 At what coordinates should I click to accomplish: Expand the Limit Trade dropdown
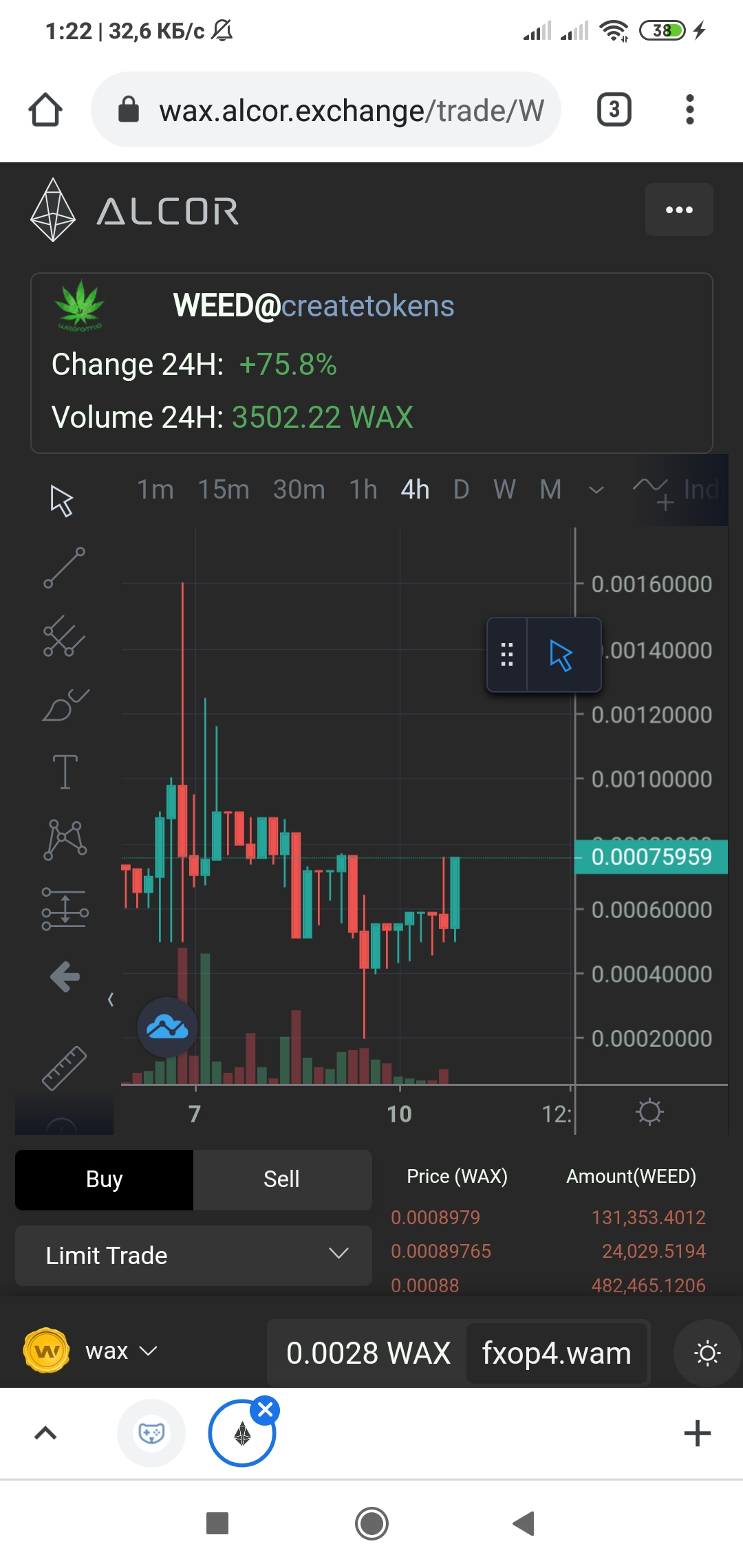tap(193, 1255)
